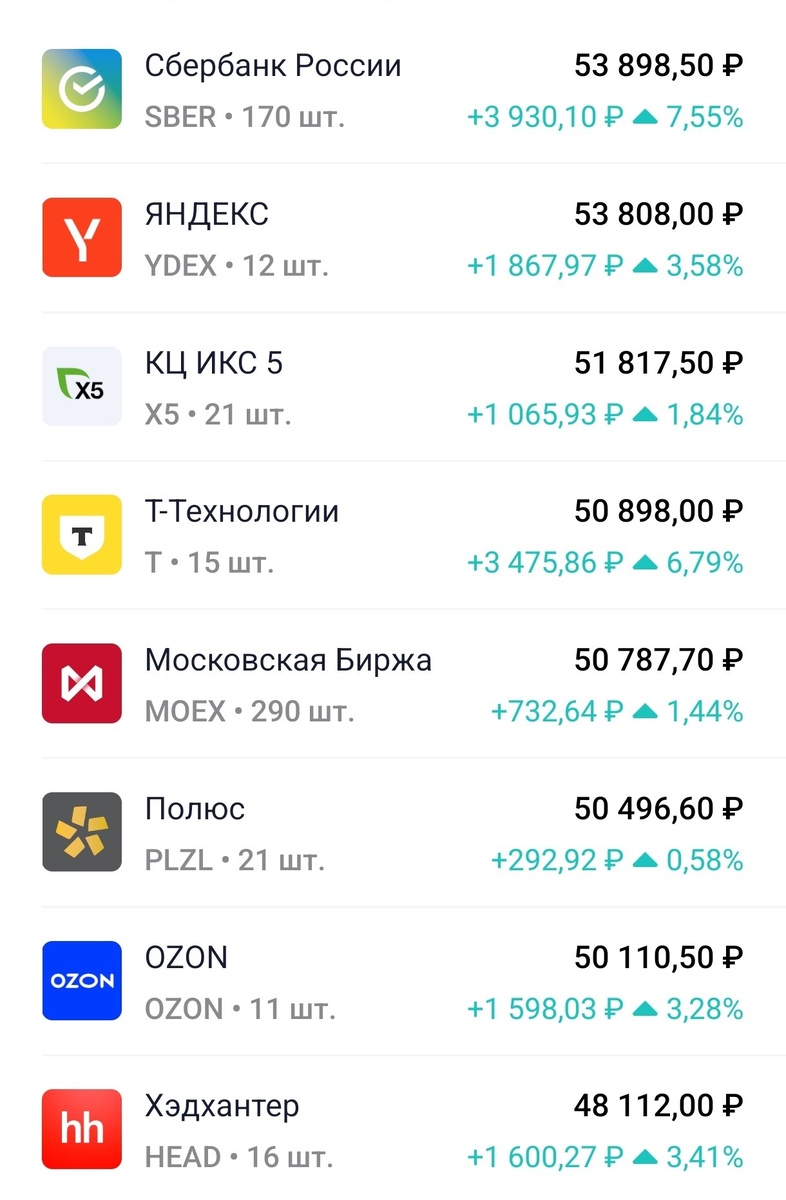Click the Sberbank green logo icon
The width and height of the screenshot is (786, 1200).
point(81,89)
